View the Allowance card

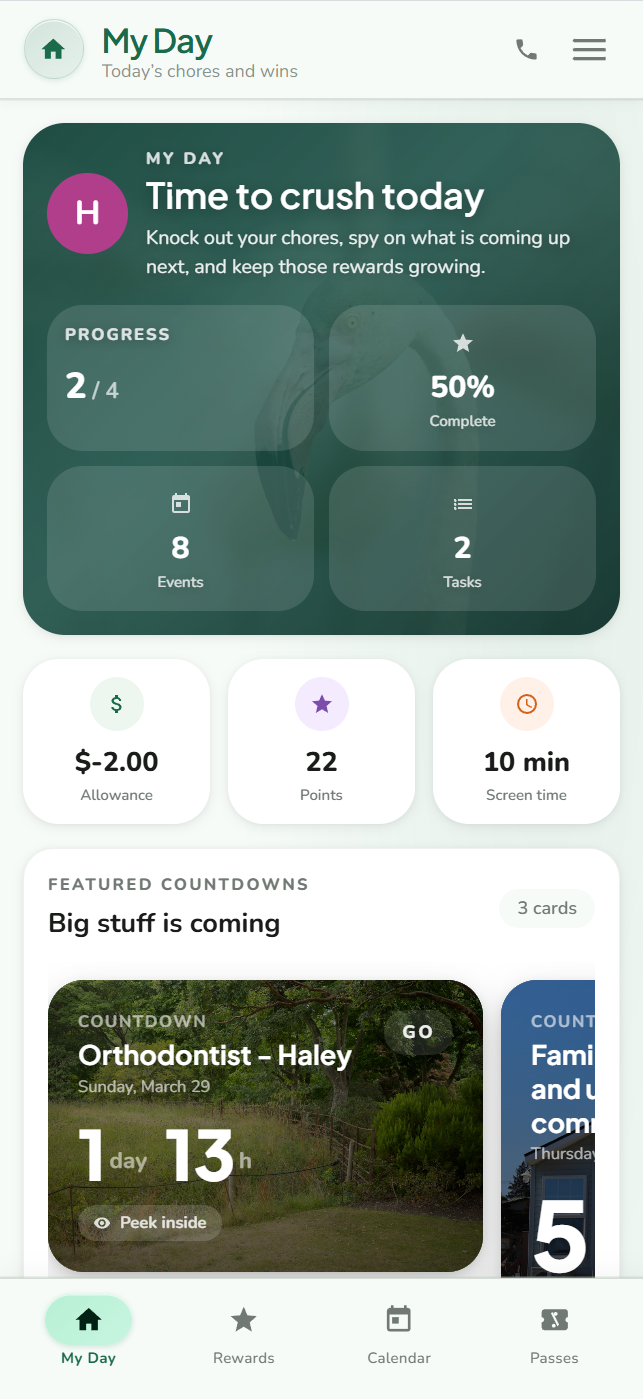[116, 741]
